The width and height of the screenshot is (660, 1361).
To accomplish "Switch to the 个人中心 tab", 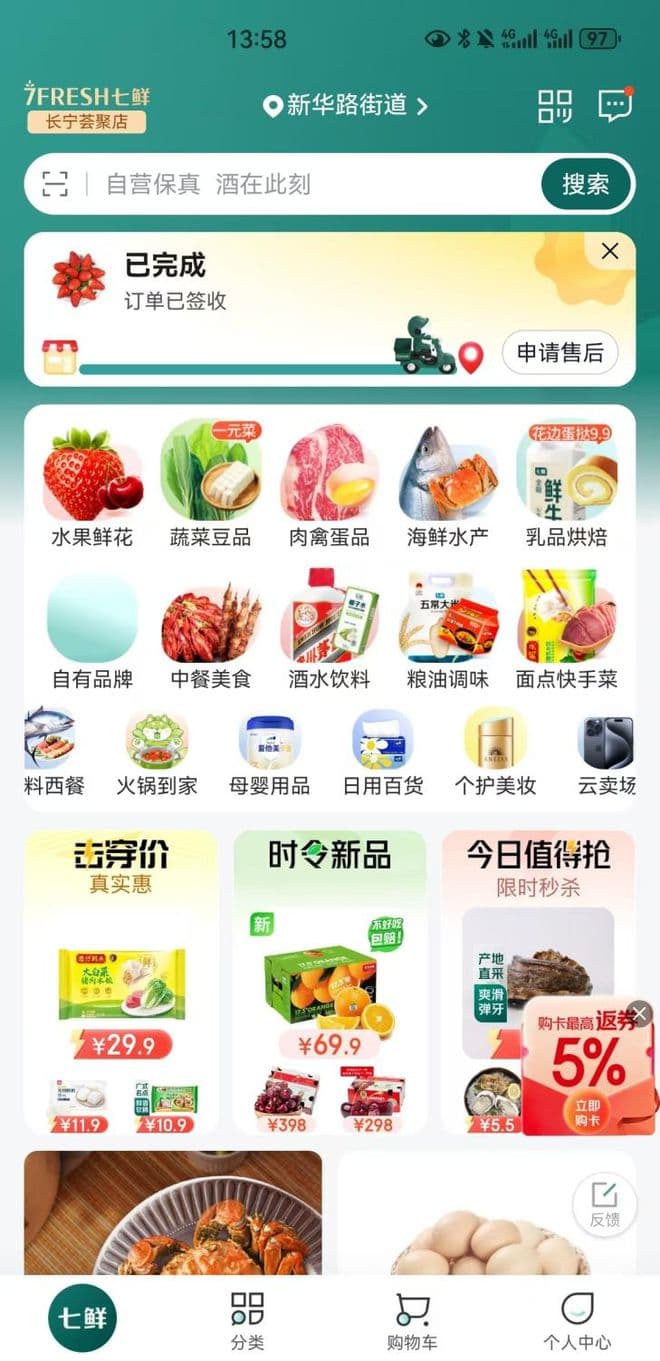I will tap(577, 1320).
